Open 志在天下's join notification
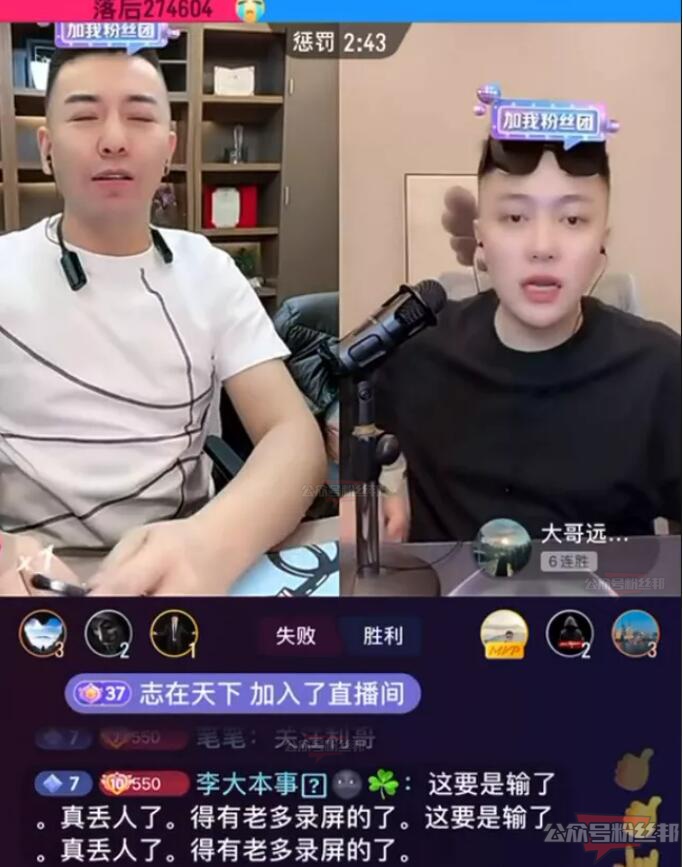The image size is (683, 867). tap(242, 693)
